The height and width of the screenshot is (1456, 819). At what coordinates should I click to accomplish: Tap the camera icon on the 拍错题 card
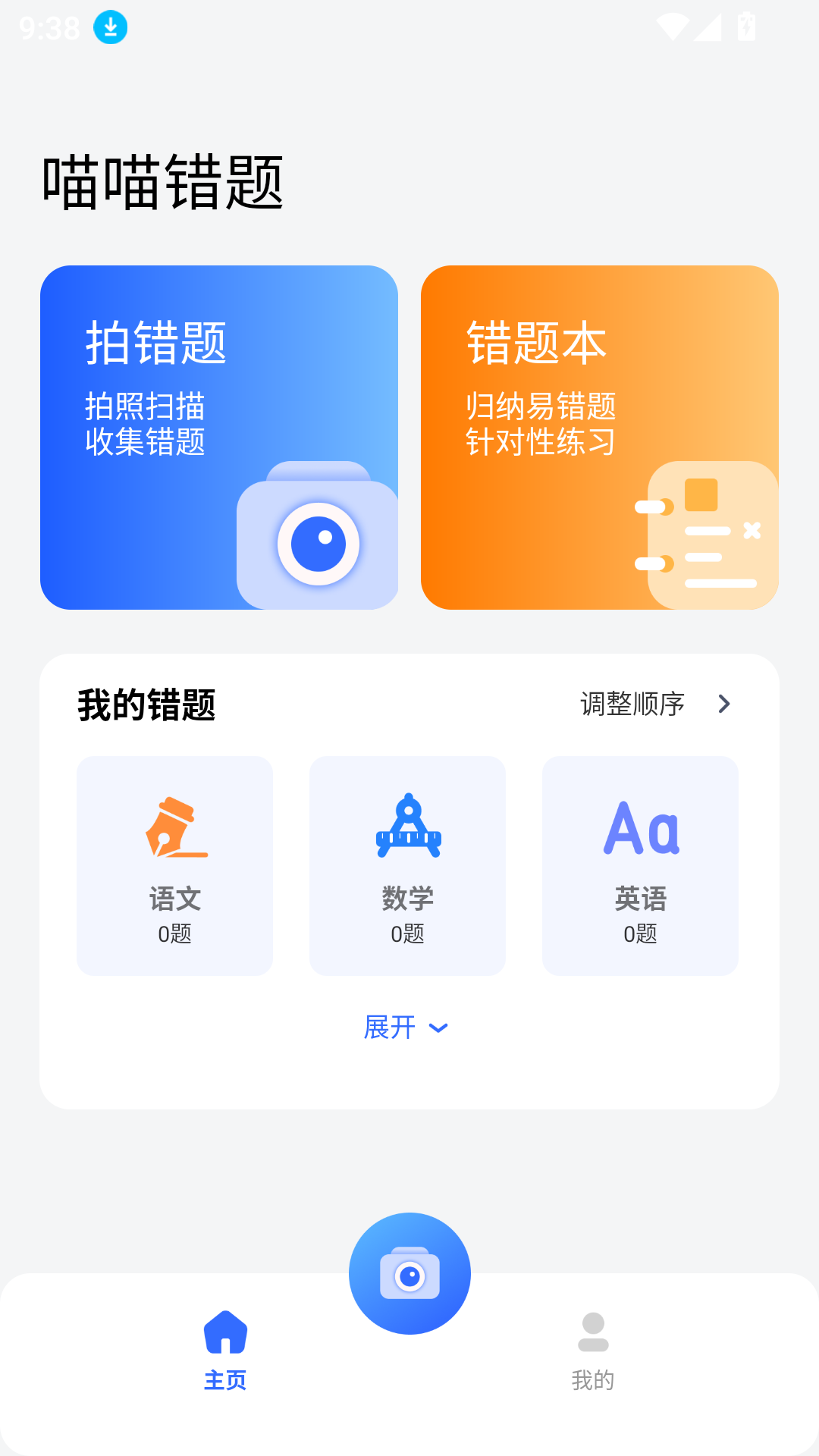pos(318,542)
